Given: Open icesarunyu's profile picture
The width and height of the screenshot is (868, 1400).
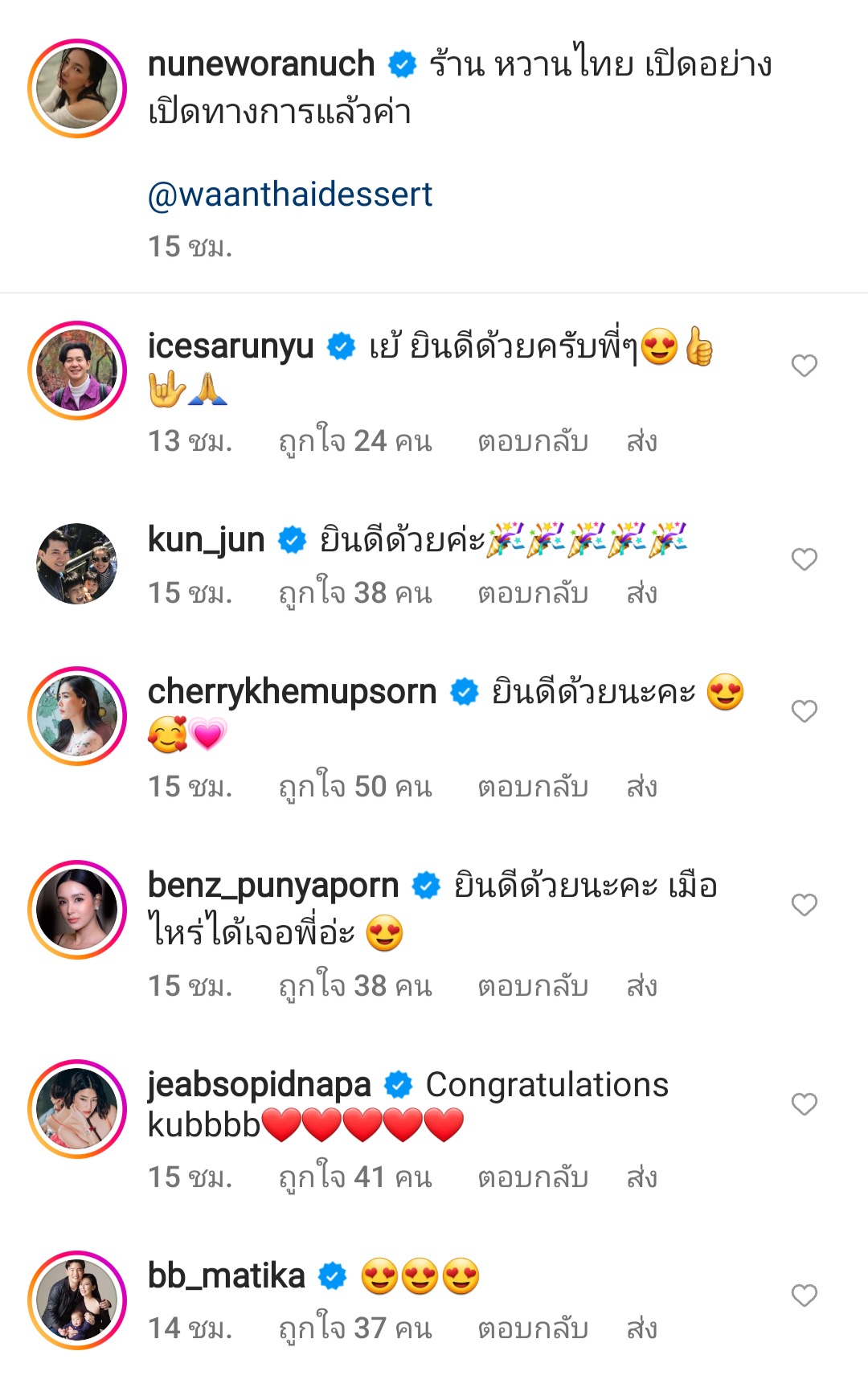Looking at the screenshot, I should point(77,370).
